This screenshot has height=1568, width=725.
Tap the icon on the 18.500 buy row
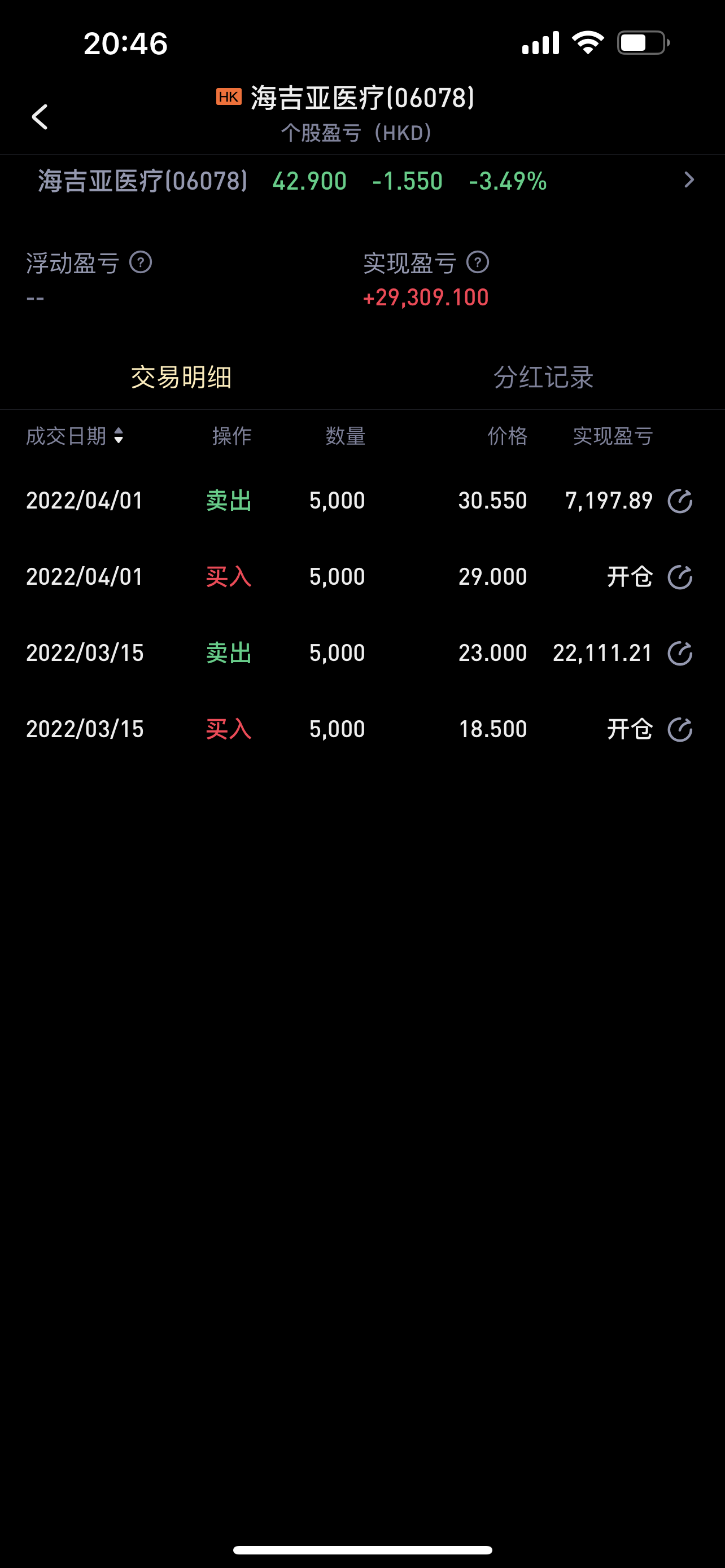coord(680,729)
